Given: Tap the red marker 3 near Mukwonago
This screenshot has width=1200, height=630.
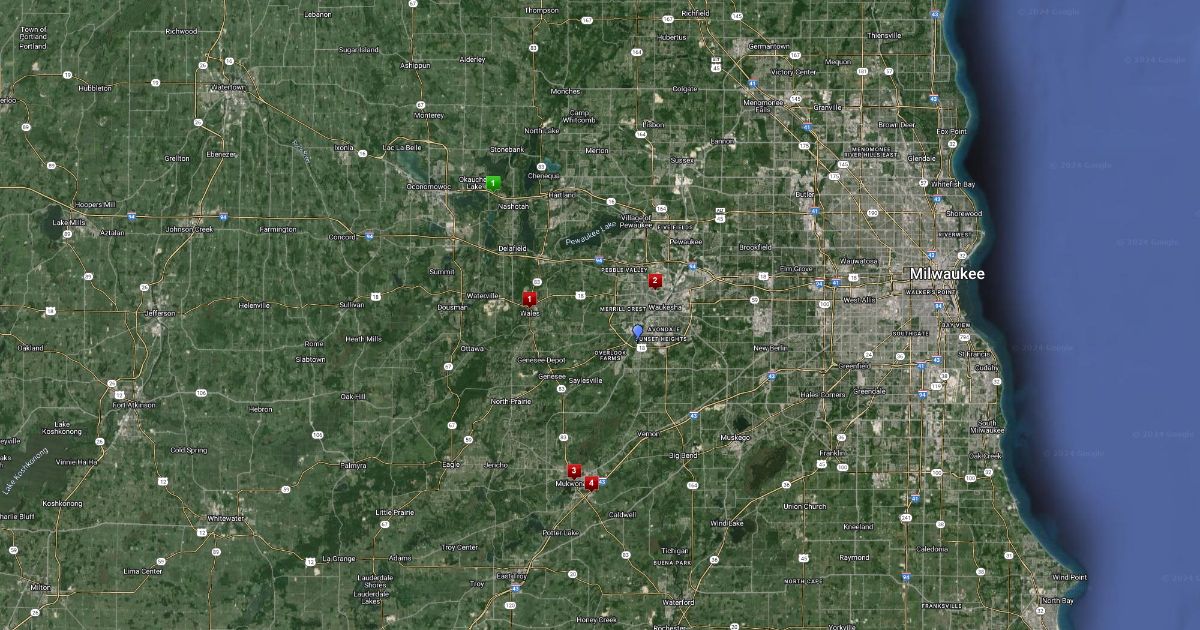Looking at the screenshot, I should coord(574,470).
